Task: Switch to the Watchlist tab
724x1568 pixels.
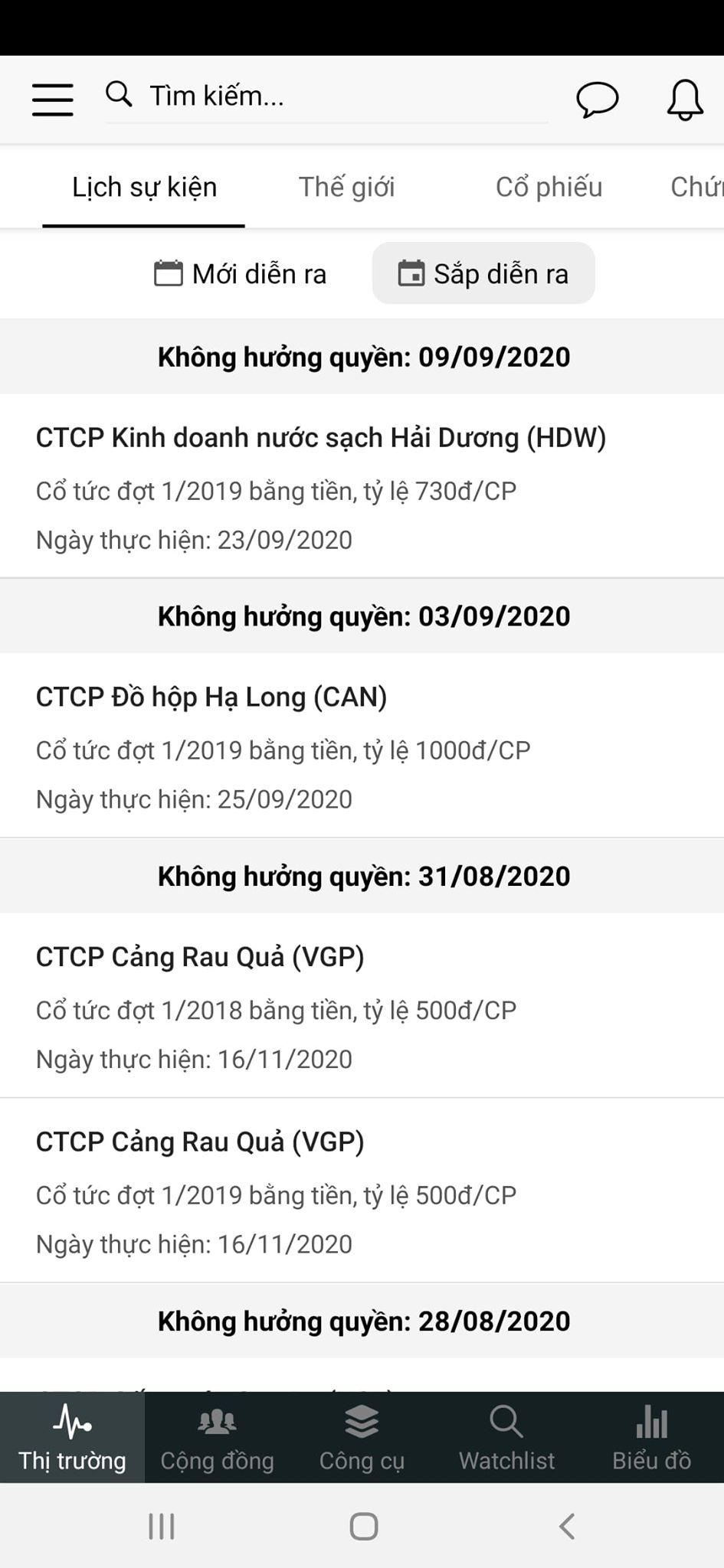Action: coord(506,1438)
